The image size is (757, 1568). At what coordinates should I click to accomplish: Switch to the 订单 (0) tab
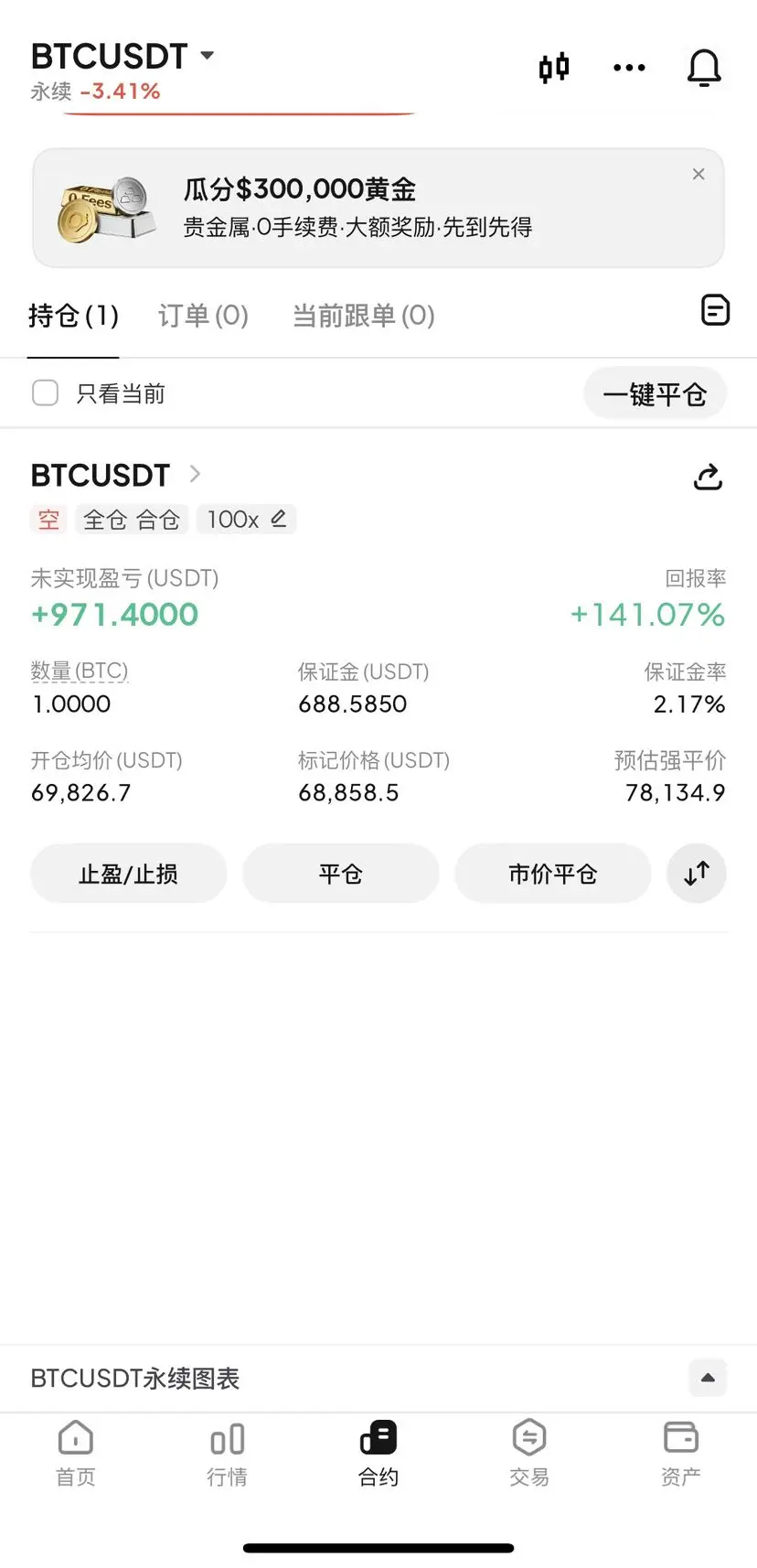pyautogui.click(x=203, y=316)
